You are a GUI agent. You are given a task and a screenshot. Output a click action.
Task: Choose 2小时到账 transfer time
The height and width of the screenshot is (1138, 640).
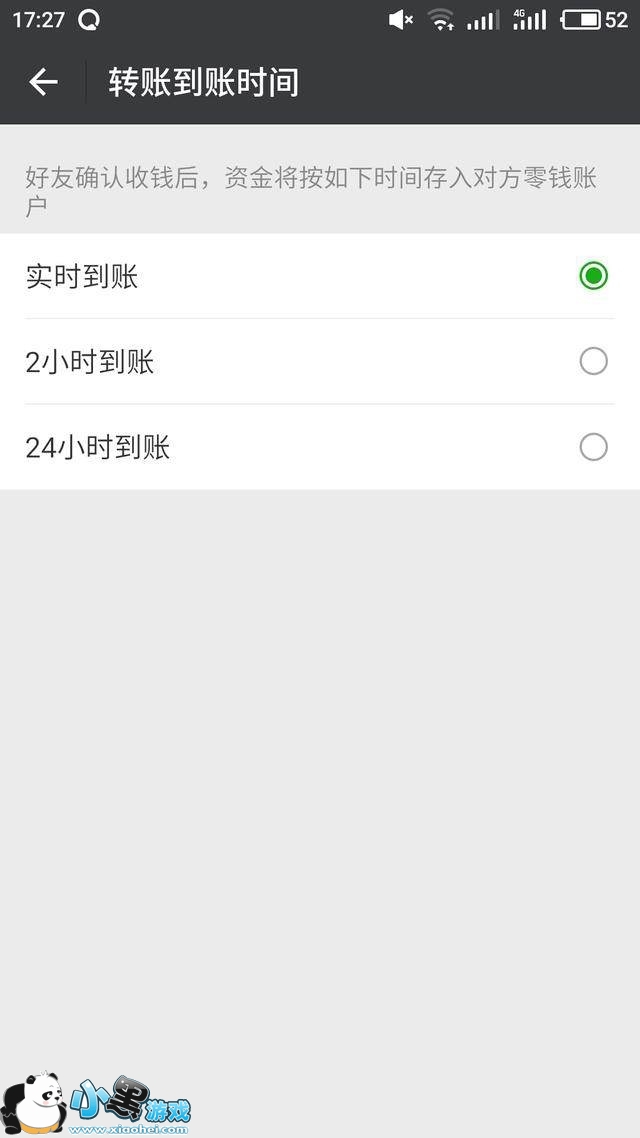(593, 361)
